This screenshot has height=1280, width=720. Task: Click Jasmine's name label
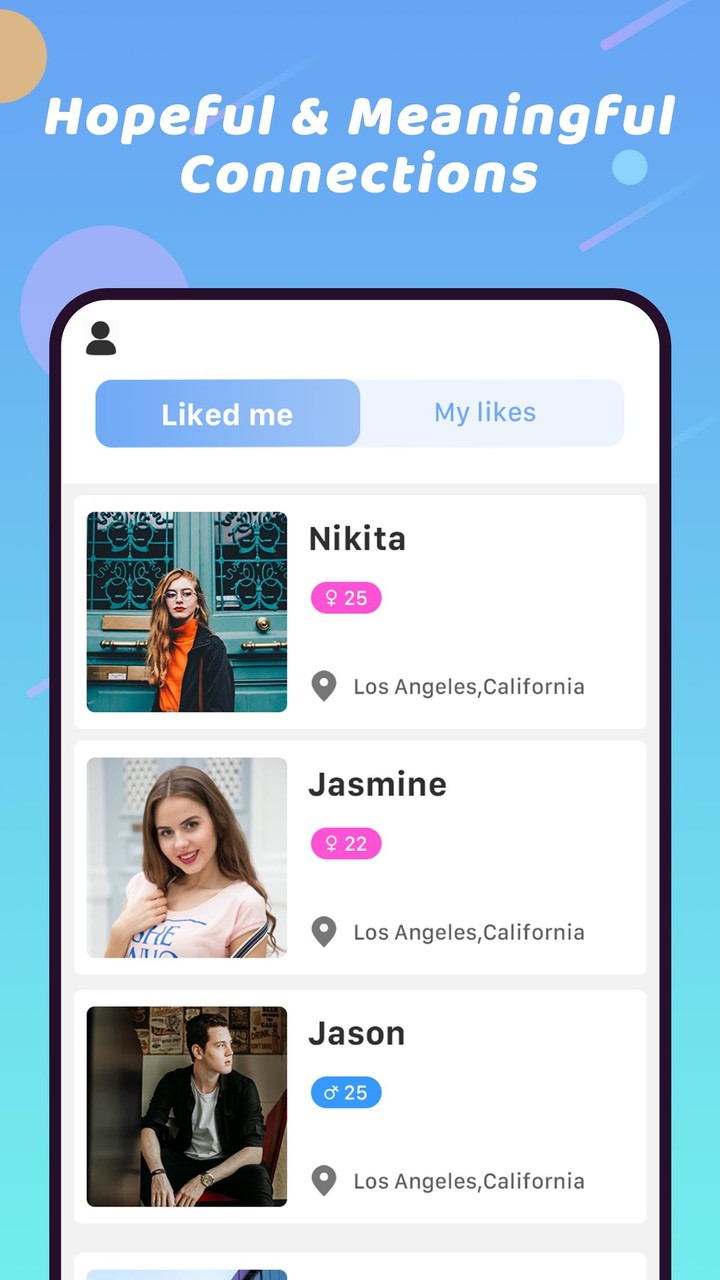pyautogui.click(x=377, y=784)
